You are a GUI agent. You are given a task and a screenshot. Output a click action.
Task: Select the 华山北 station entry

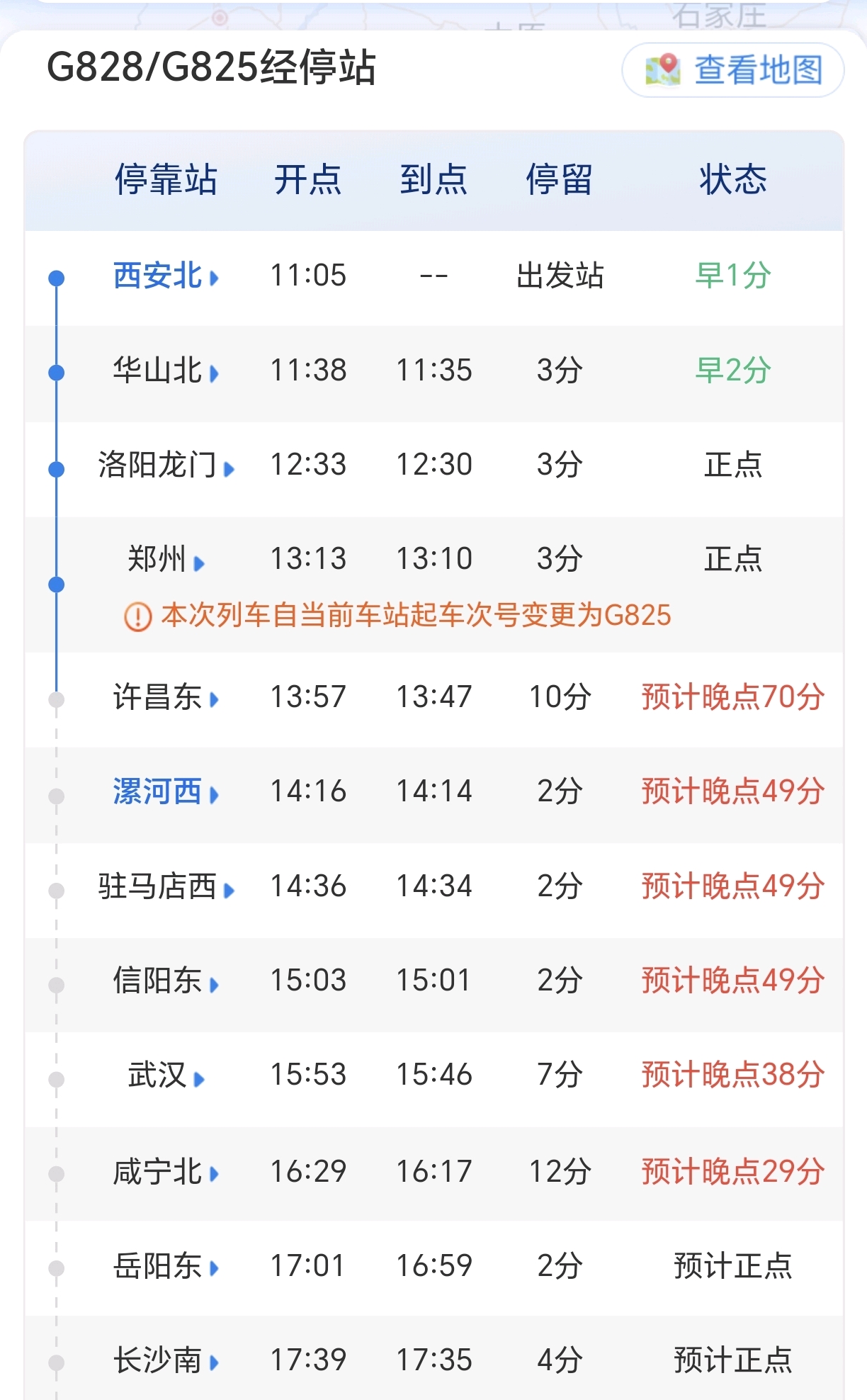pos(166,371)
